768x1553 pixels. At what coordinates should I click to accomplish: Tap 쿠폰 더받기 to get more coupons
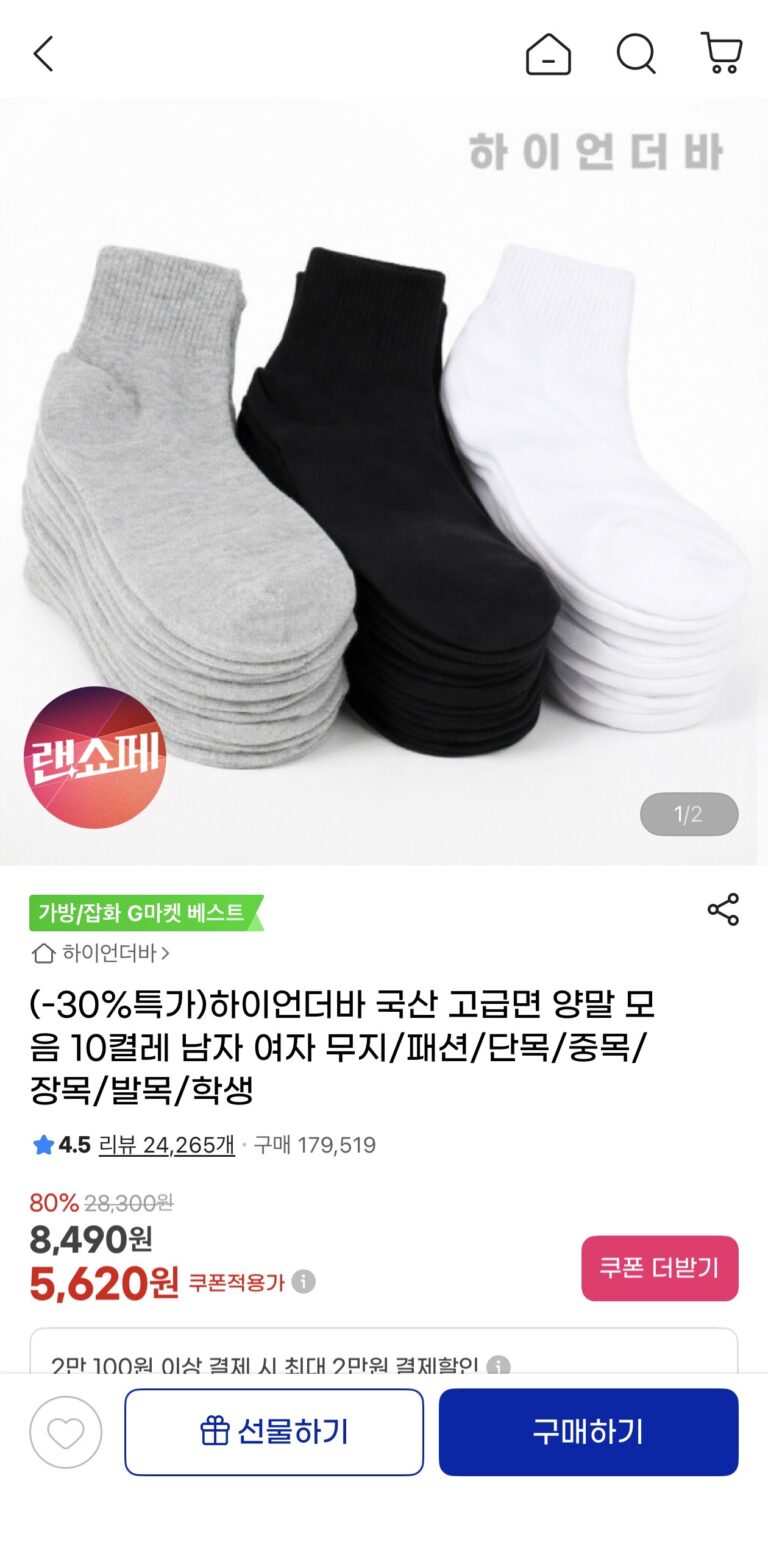[x=659, y=1268]
